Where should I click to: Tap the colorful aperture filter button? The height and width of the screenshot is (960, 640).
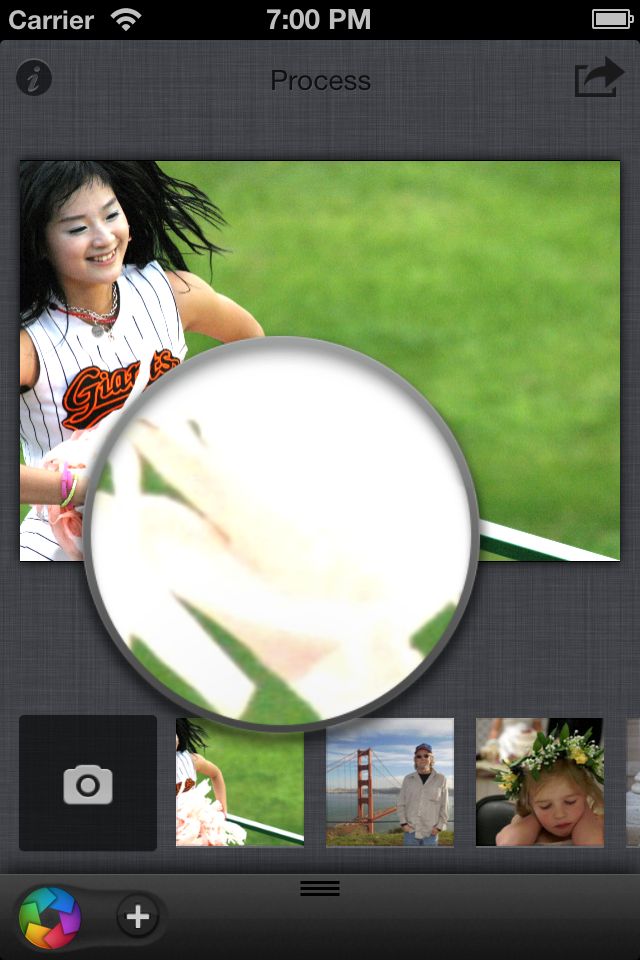pos(50,916)
